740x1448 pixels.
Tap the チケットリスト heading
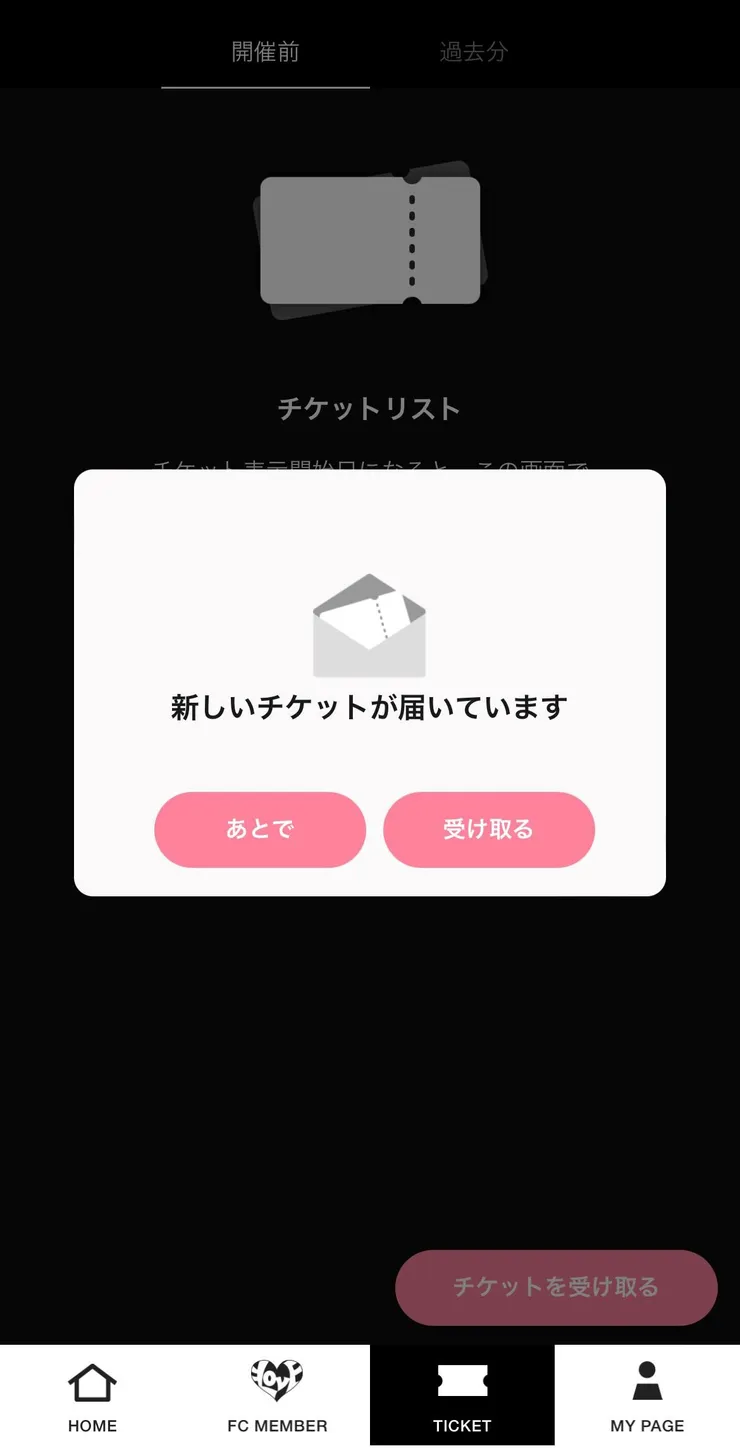coord(369,408)
